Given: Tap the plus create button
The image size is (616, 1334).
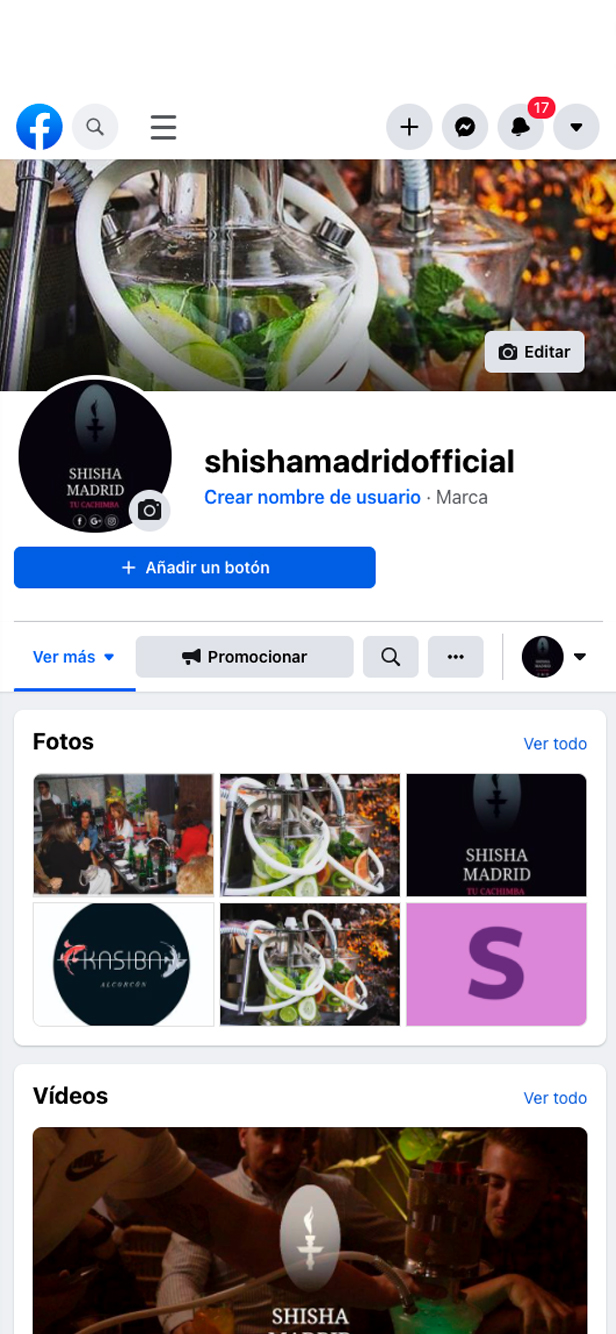Looking at the screenshot, I should [409, 127].
